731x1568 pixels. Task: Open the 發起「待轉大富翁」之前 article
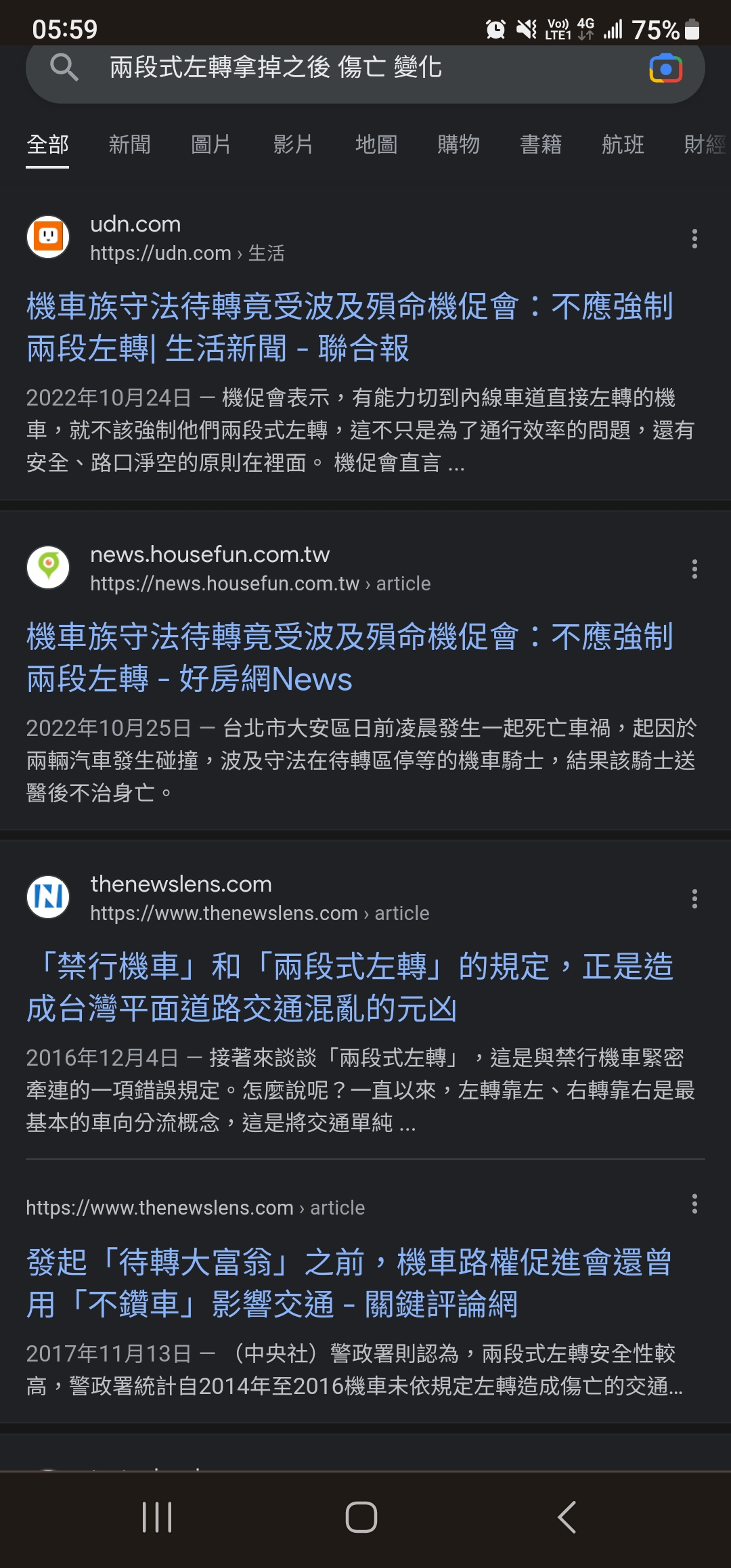349,1283
